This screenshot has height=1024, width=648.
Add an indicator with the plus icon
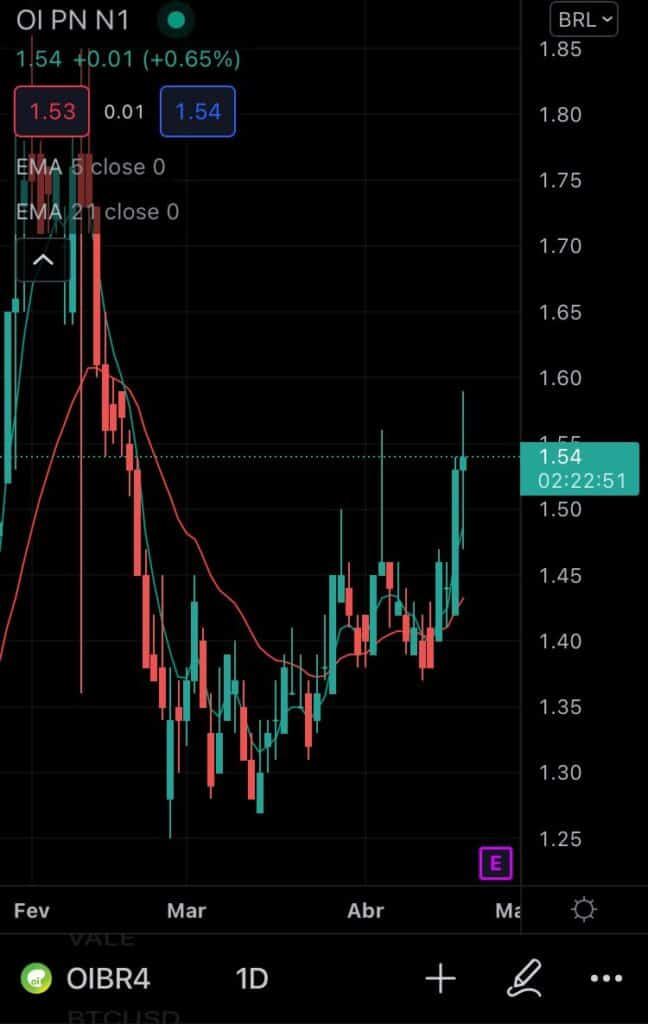click(x=441, y=978)
